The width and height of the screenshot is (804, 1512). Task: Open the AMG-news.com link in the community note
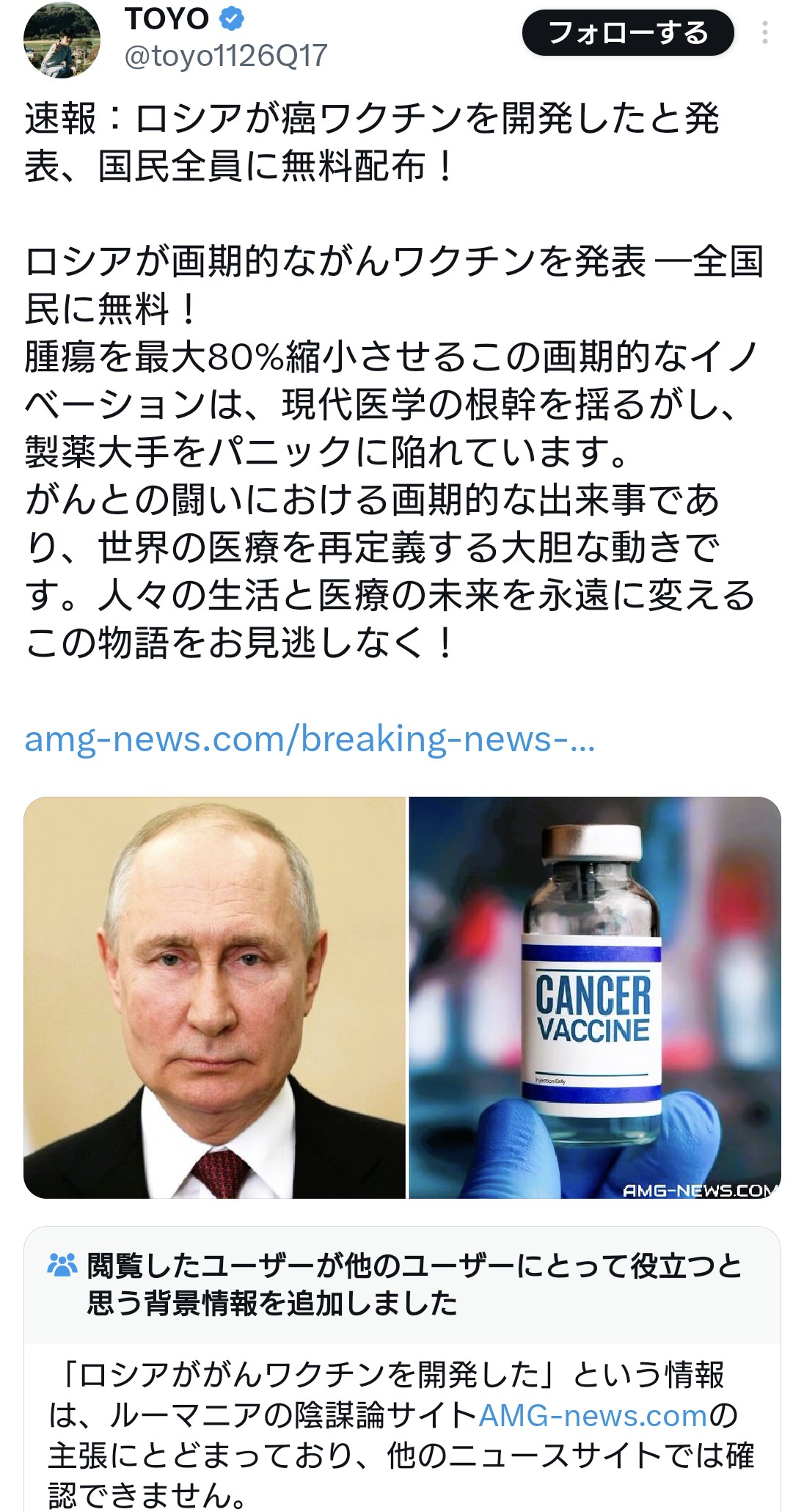tap(593, 1416)
